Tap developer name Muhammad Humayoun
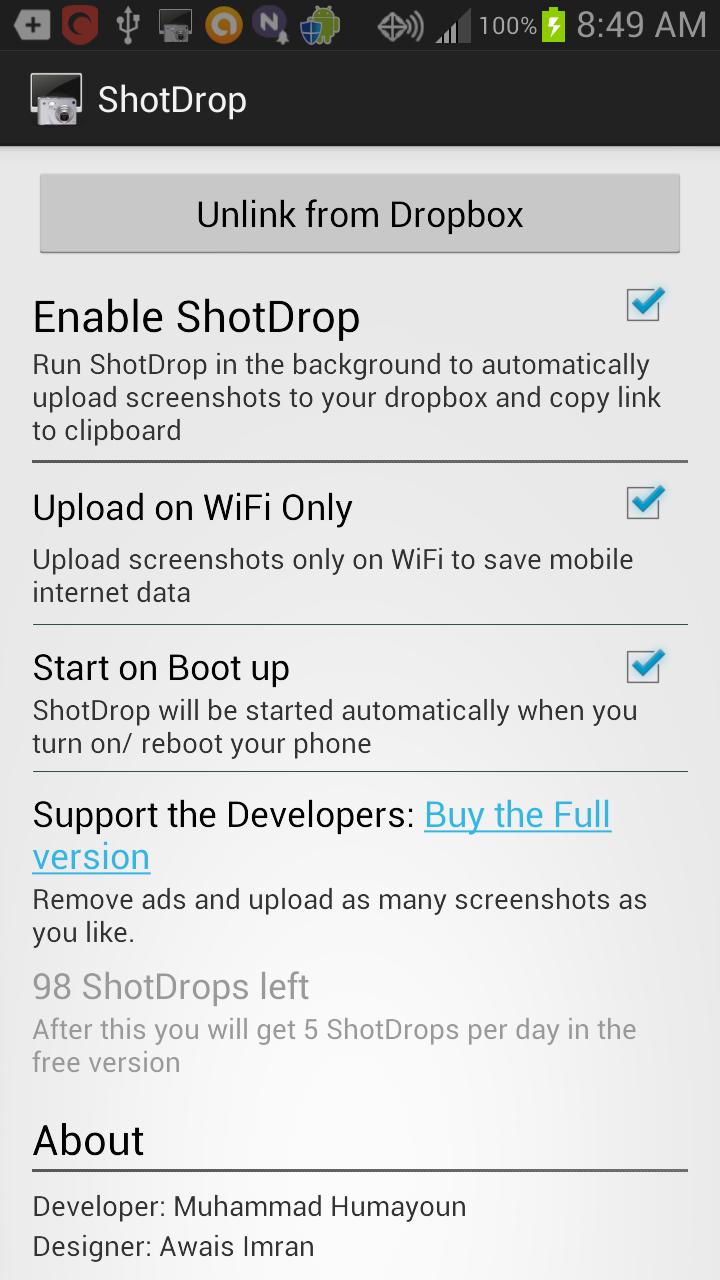The width and height of the screenshot is (720, 1280). [249, 1206]
